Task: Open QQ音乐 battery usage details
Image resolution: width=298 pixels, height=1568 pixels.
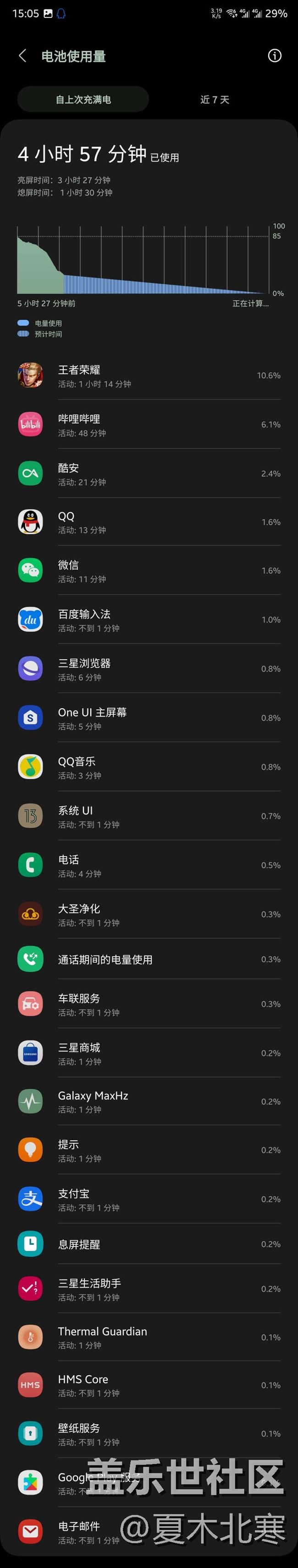Action: pyautogui.click(x=149, y=767)
